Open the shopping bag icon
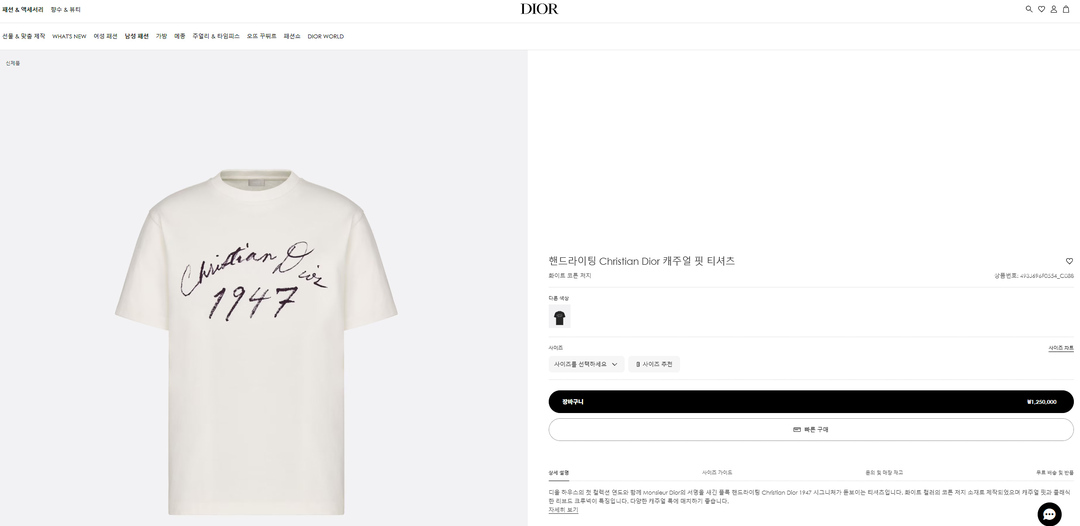The image size is (1080, 526). (1066, 9)
